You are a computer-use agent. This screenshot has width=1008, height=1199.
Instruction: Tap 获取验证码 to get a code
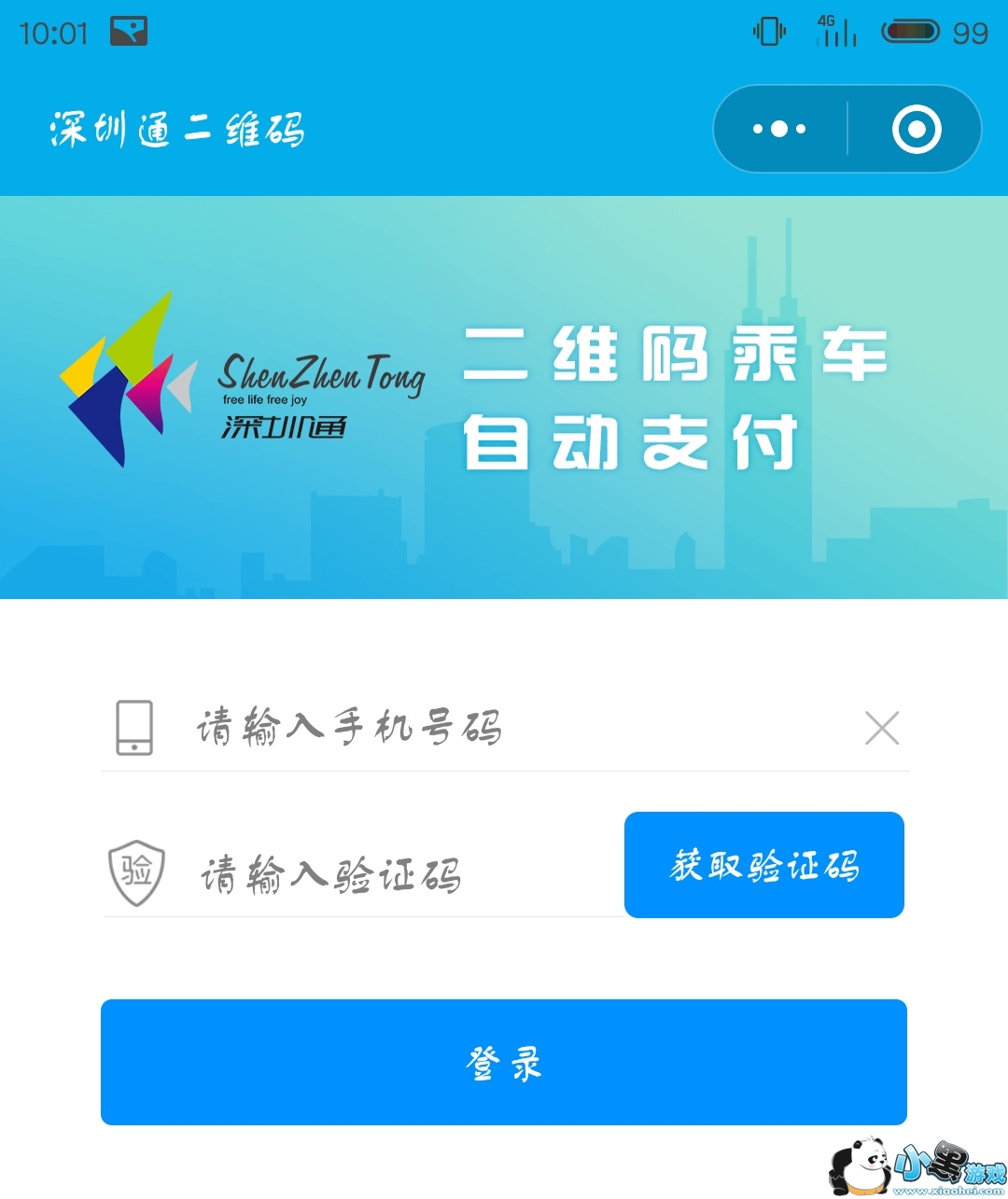(763, 865)
